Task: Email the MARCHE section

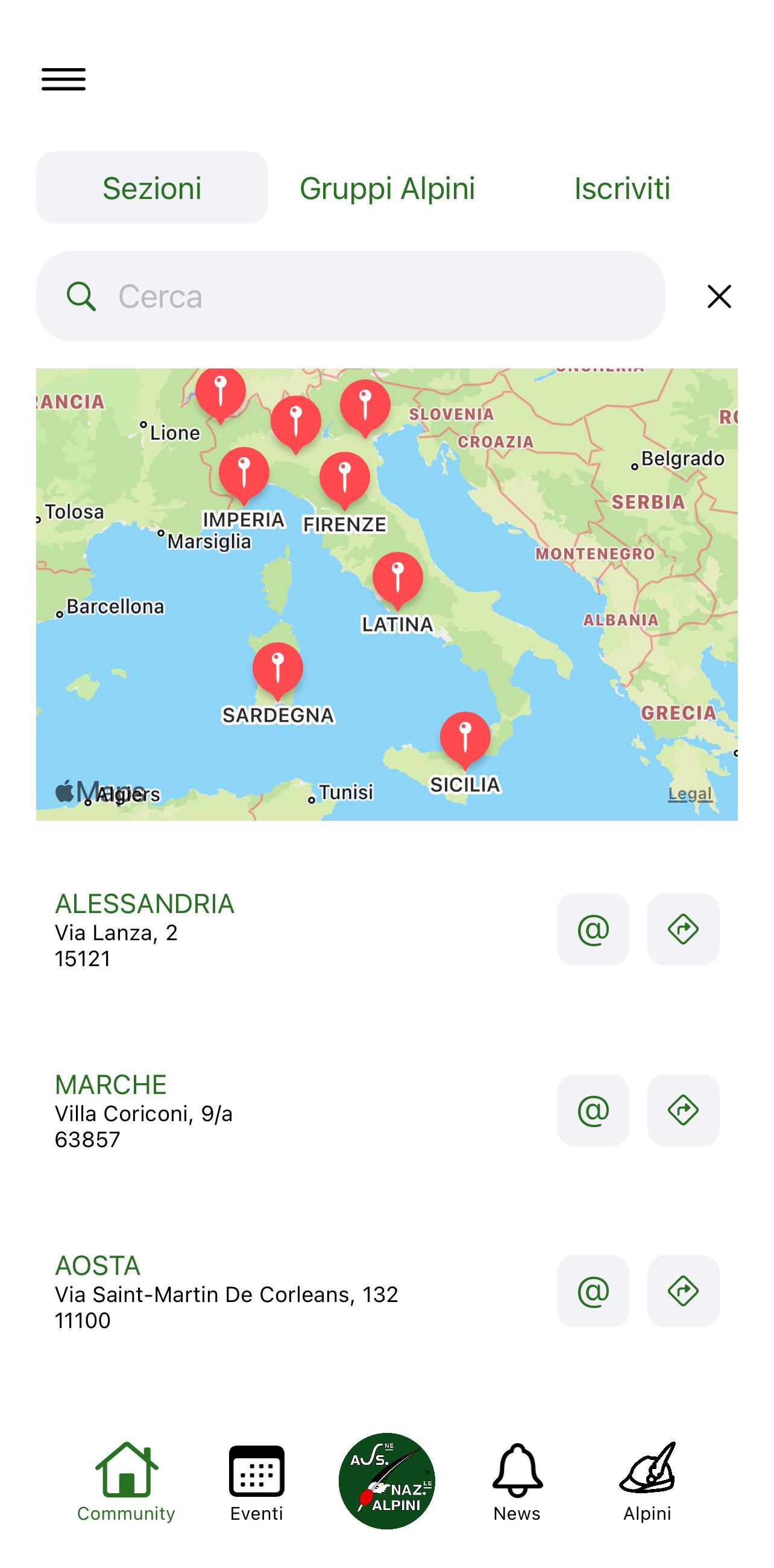Action: point(593,1110)
